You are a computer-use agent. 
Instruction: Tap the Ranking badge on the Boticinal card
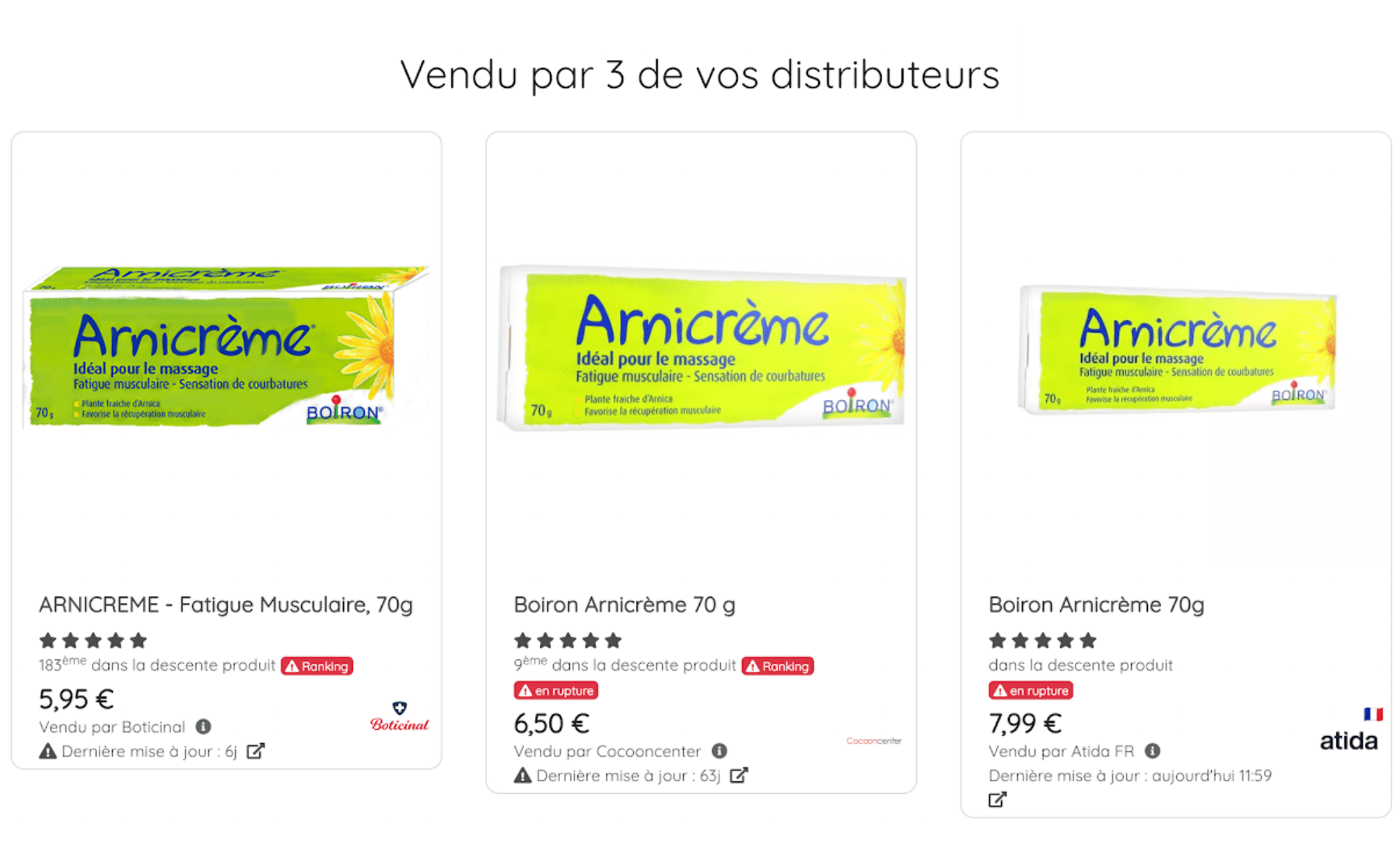coord(317,666)
